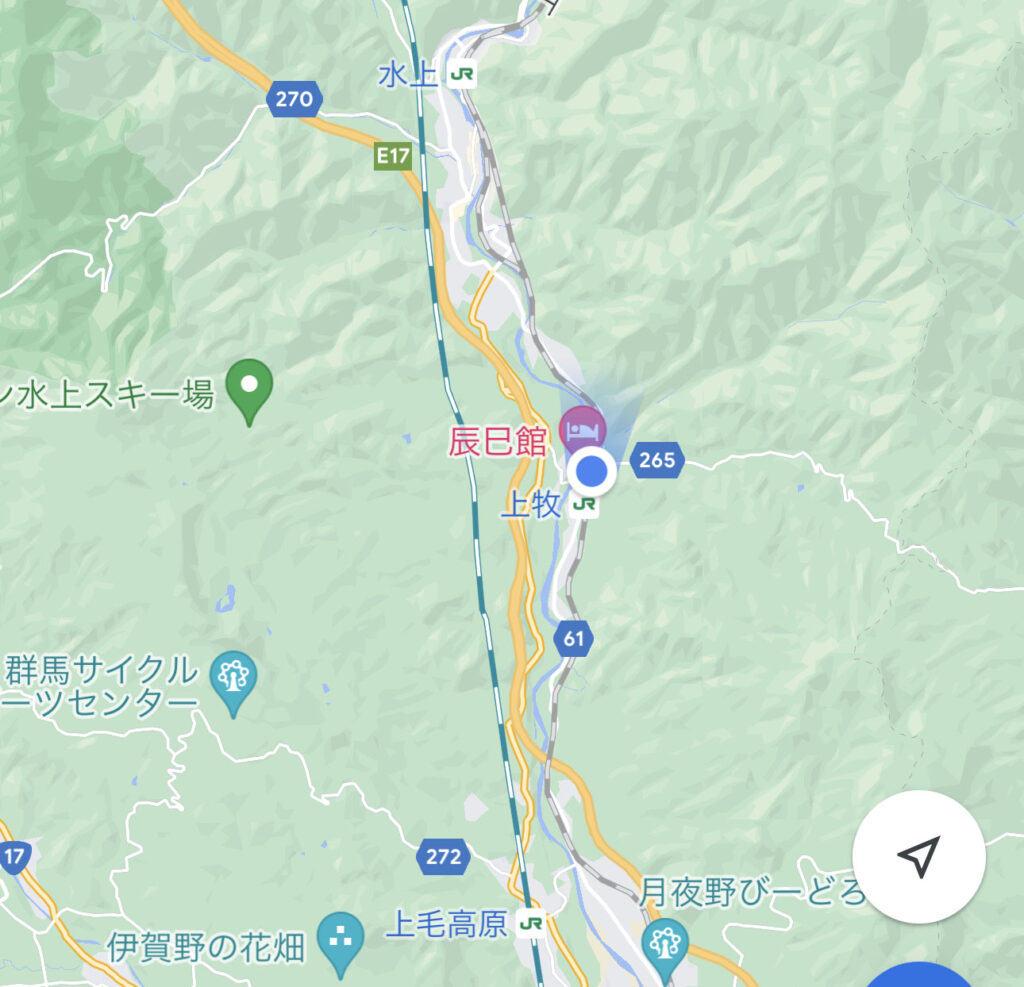Tap the blue current location dot
Screen dimensions: 1024x987
(x=593, y=468)
